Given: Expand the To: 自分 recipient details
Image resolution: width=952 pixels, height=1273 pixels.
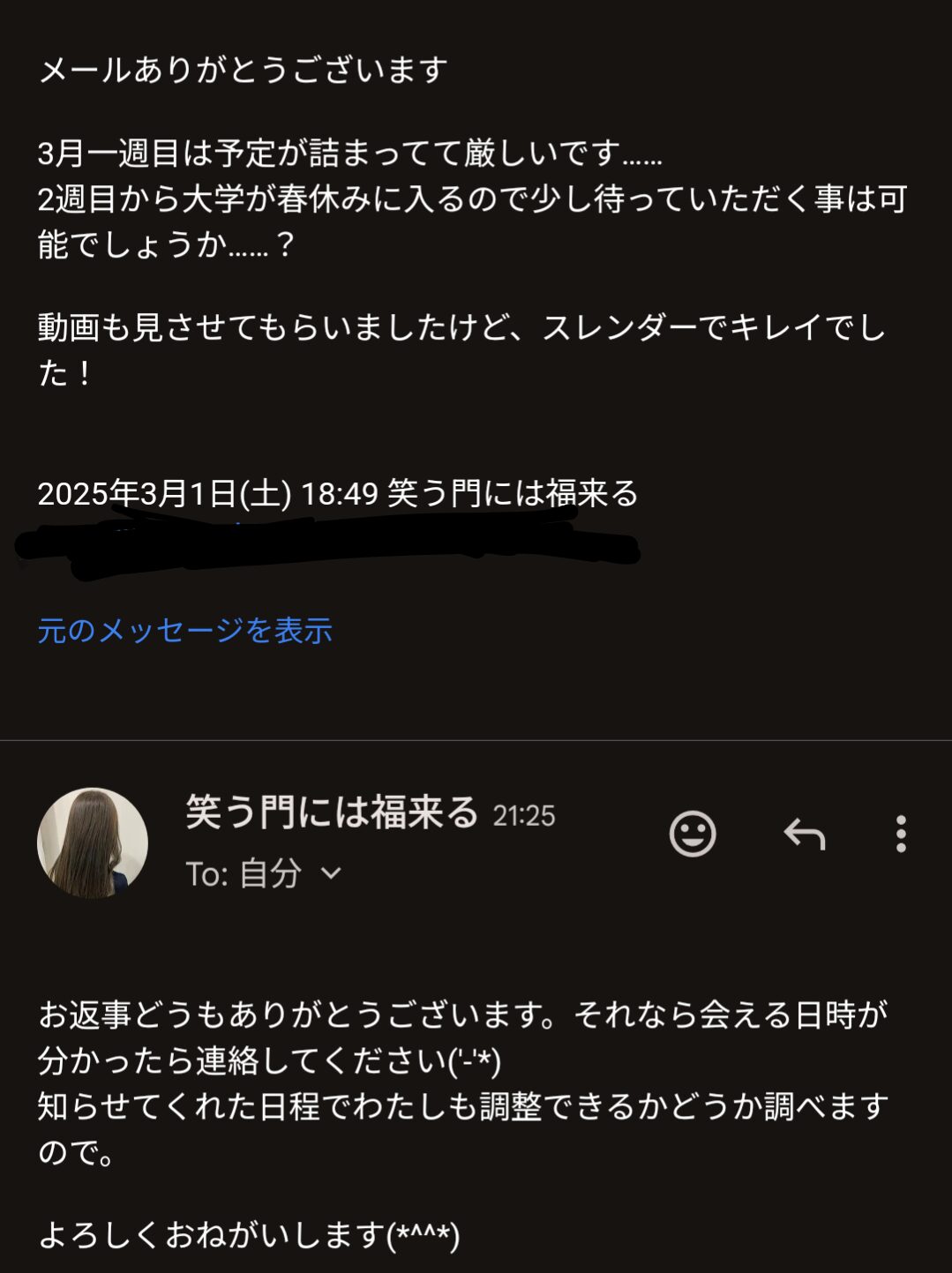Looking at the screenshot, I should click(331, 873).
